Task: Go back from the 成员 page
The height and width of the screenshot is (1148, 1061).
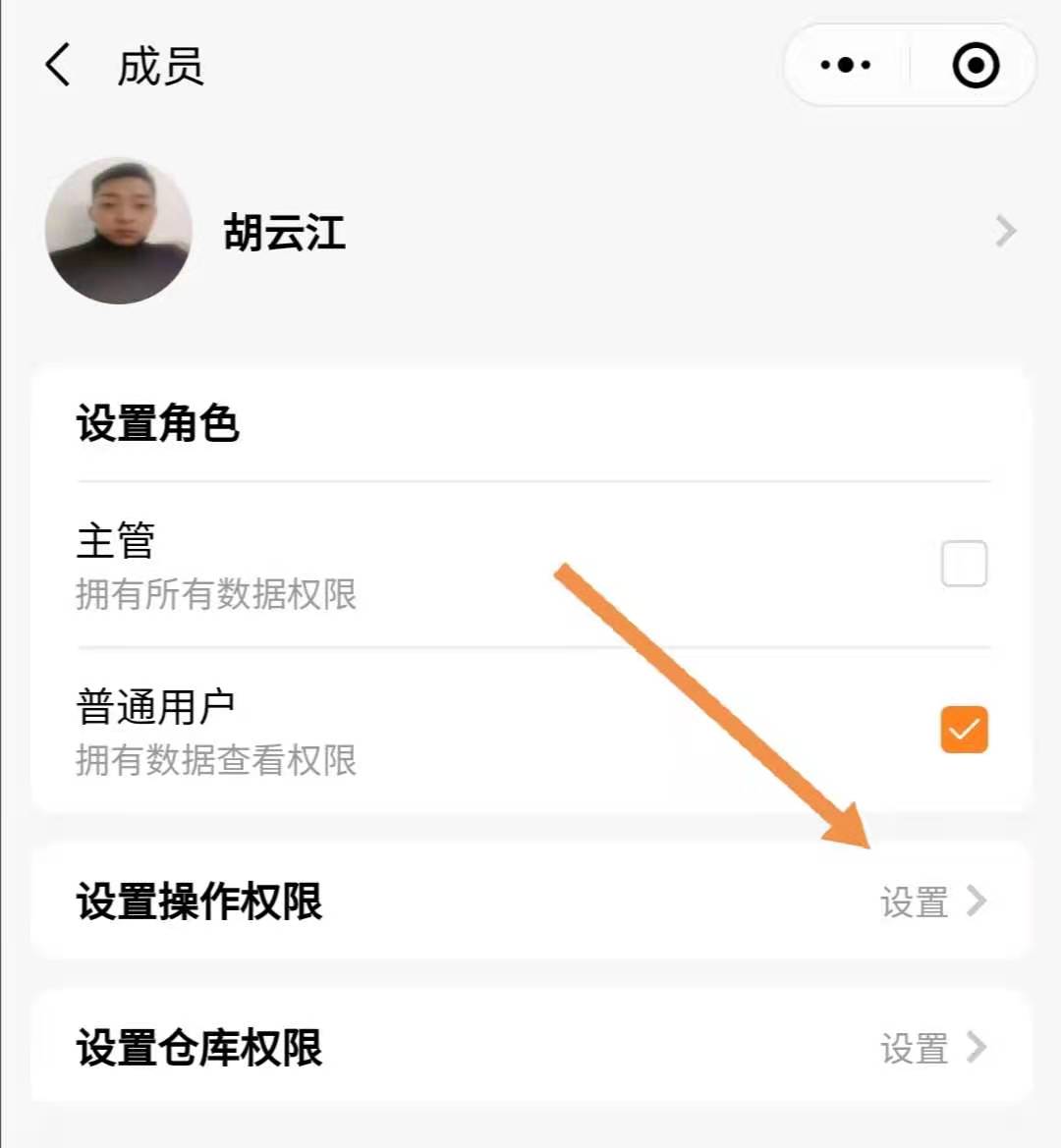Action: tap(59, 66)
